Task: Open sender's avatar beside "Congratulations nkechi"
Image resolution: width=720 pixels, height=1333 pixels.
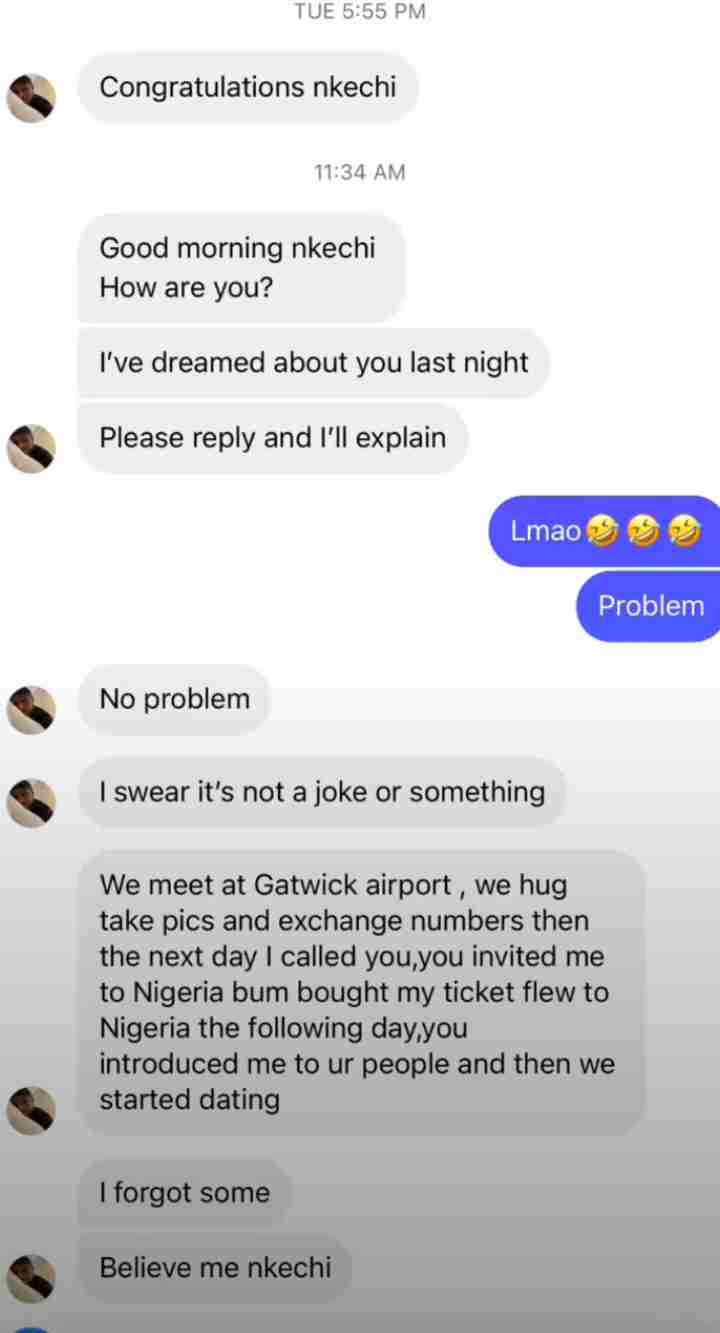Action: click(x=31, y=98)
